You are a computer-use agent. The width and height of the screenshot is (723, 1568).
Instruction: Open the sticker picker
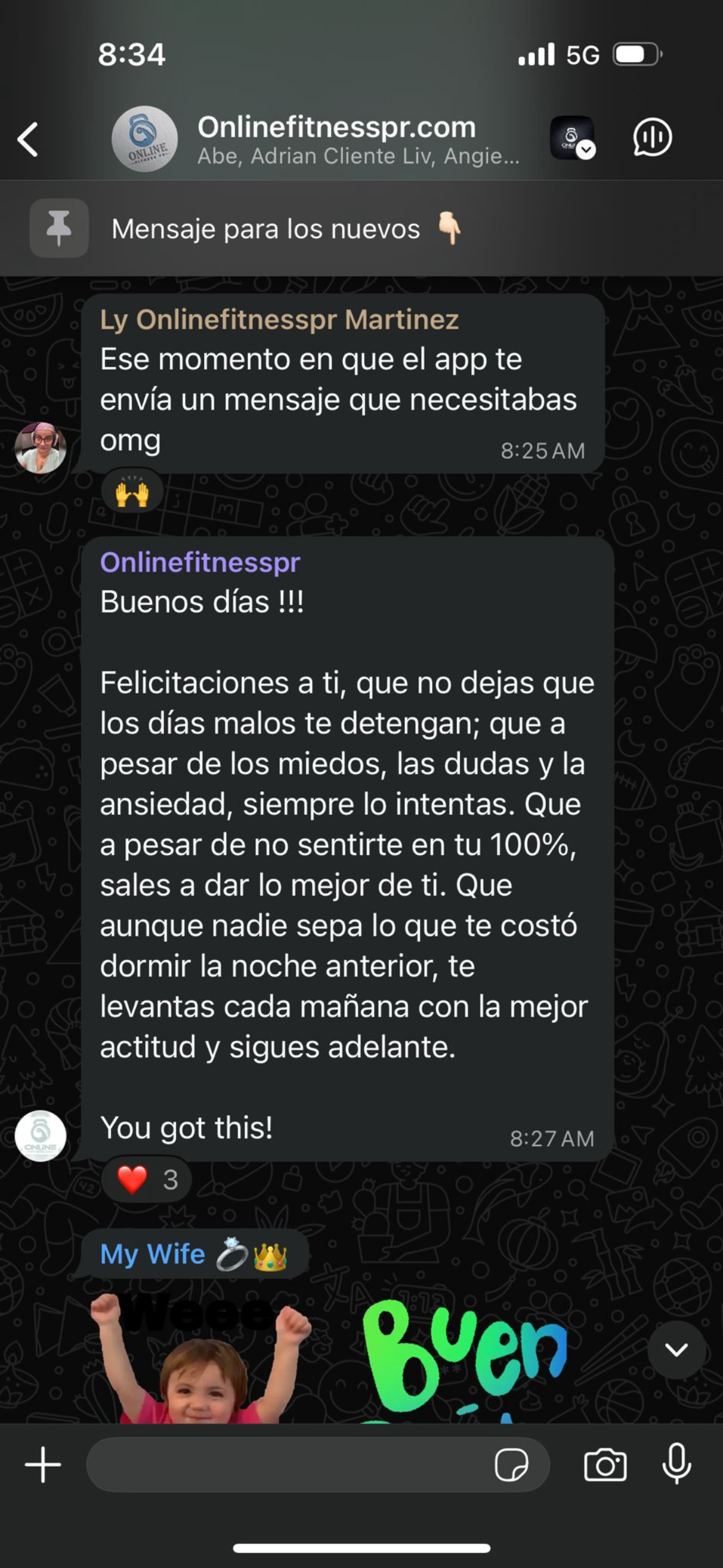(x=511, y=1465)
